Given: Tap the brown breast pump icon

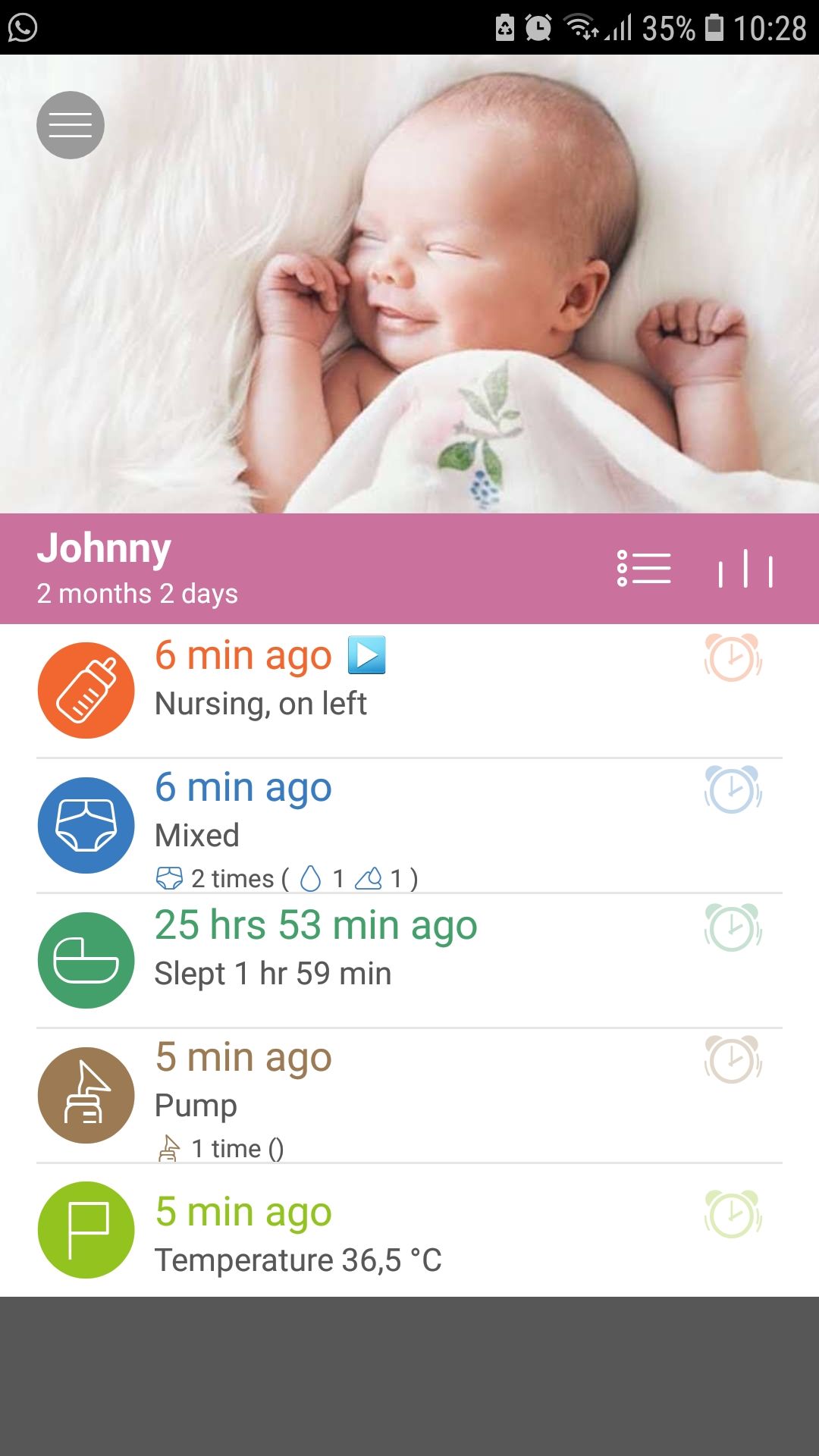Looking at the screenshot, I should click(86, 1095).
